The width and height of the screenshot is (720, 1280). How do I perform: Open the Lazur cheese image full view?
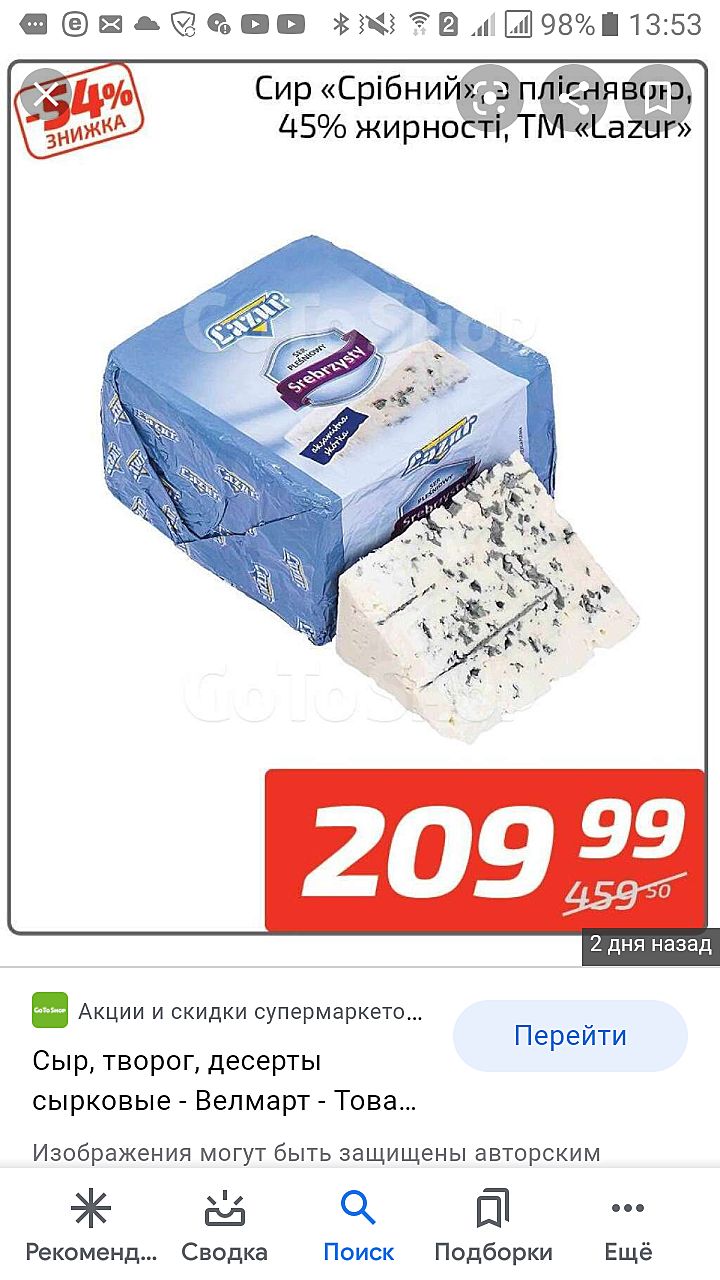[x=360, y=500]
